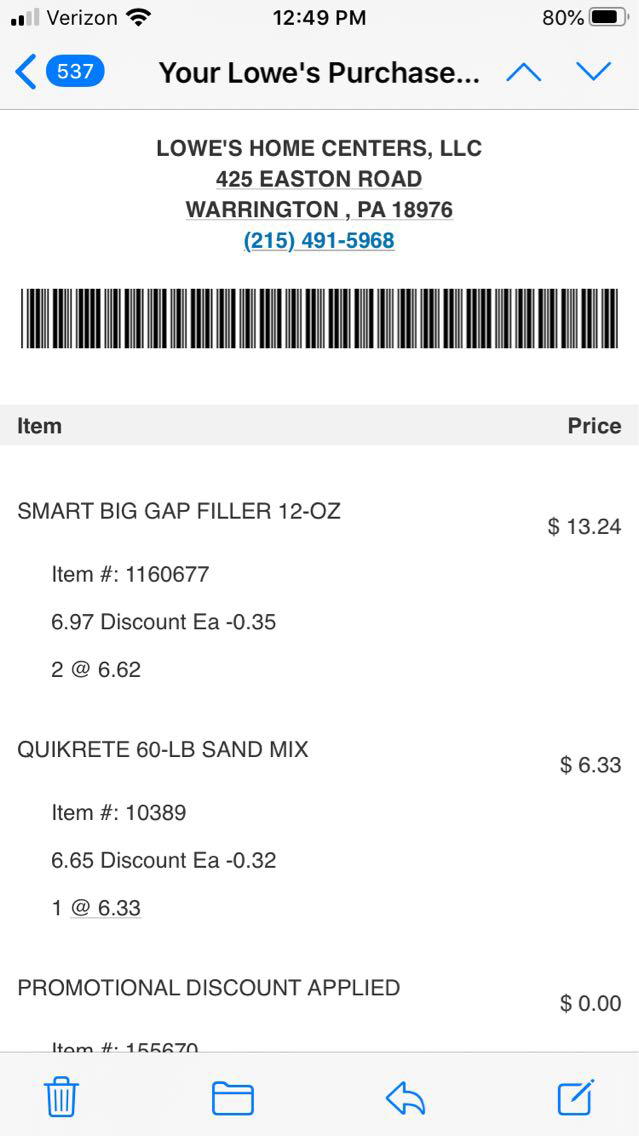Delete this email with the trash icon
This screenshot has width=639, height=1136.
tap(62, 1098)
